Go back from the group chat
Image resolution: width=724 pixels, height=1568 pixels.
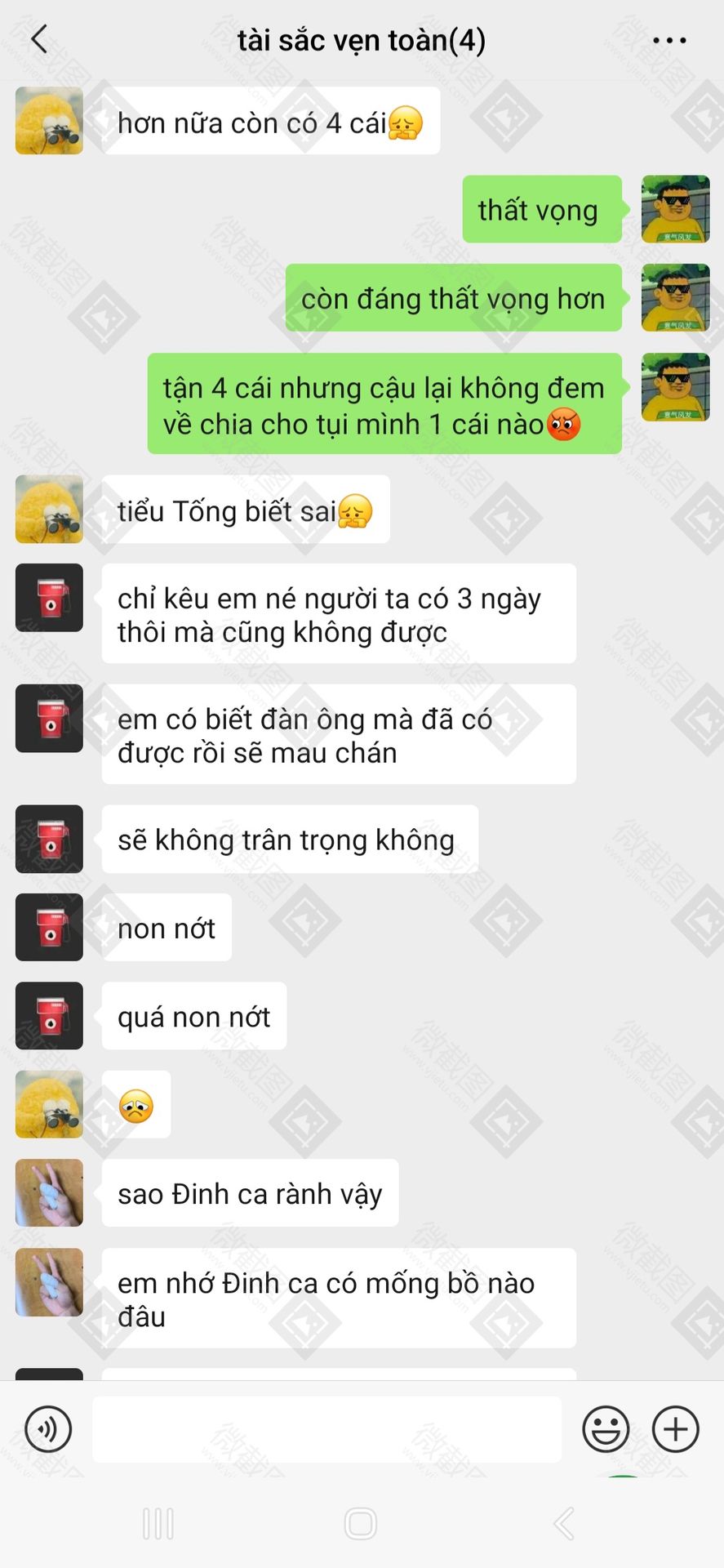(39, 39)
